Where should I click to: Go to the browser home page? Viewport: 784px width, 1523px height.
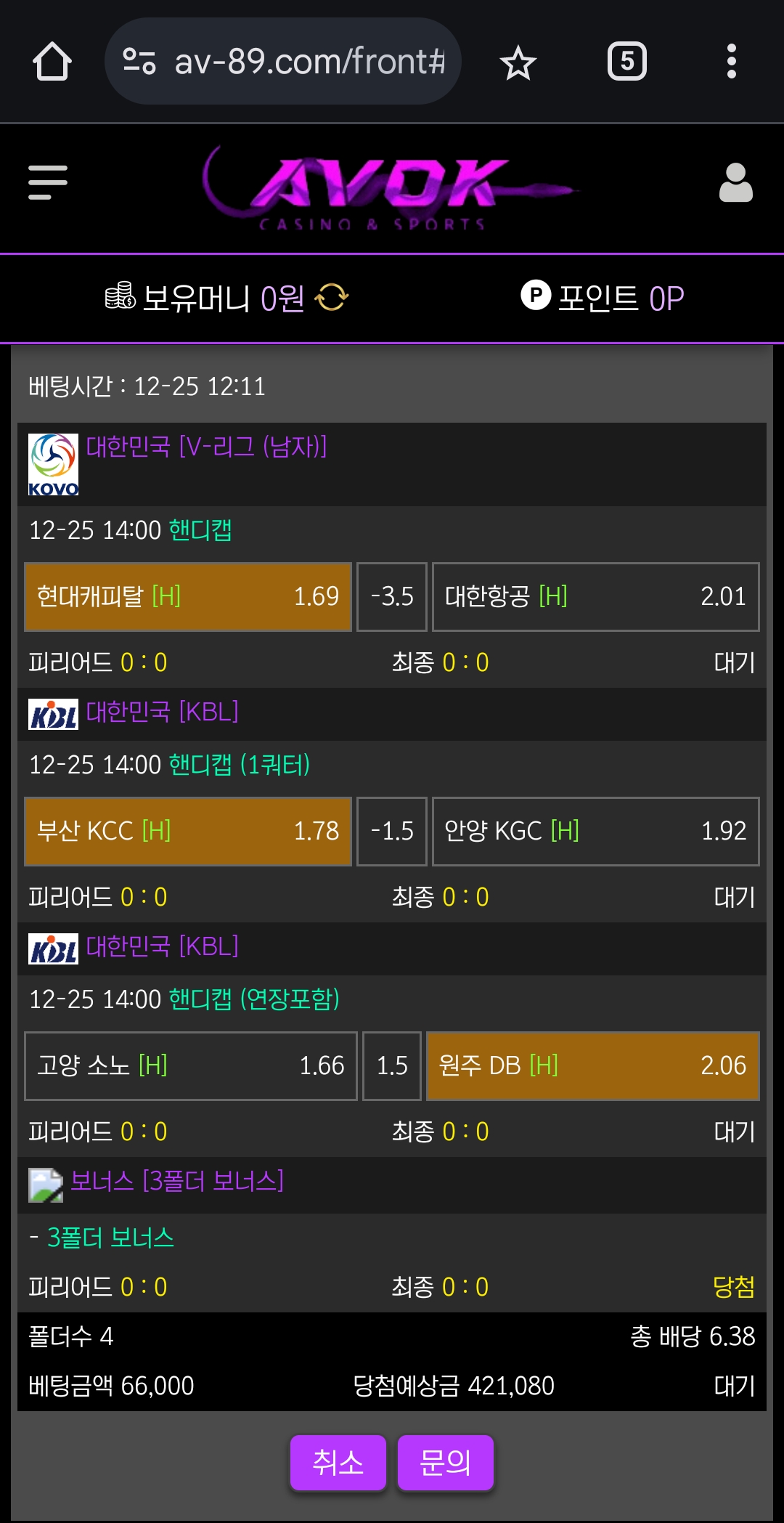pos(52,62)
